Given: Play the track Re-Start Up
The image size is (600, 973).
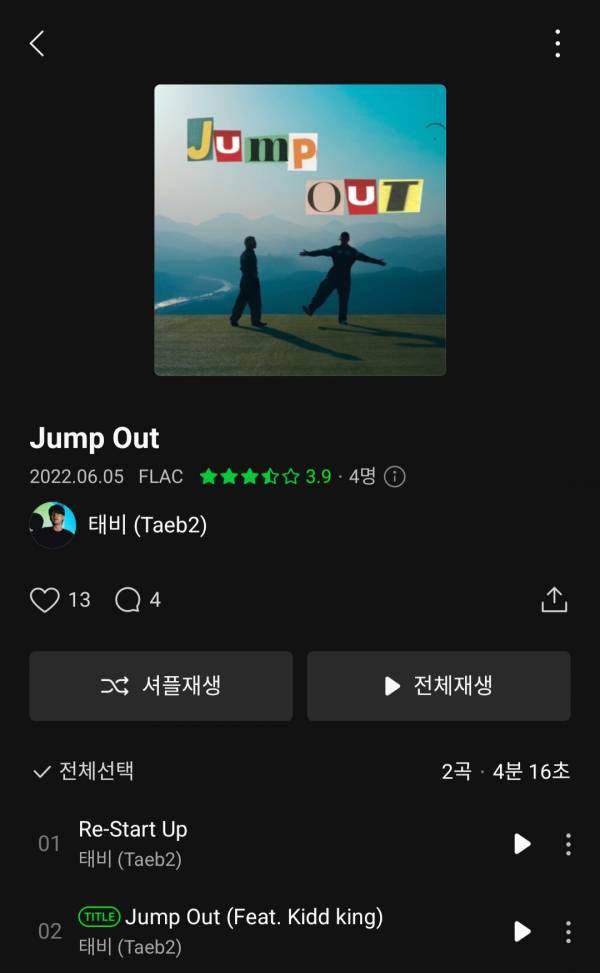Looking at the screenshot, I should [x=522, y=844].
